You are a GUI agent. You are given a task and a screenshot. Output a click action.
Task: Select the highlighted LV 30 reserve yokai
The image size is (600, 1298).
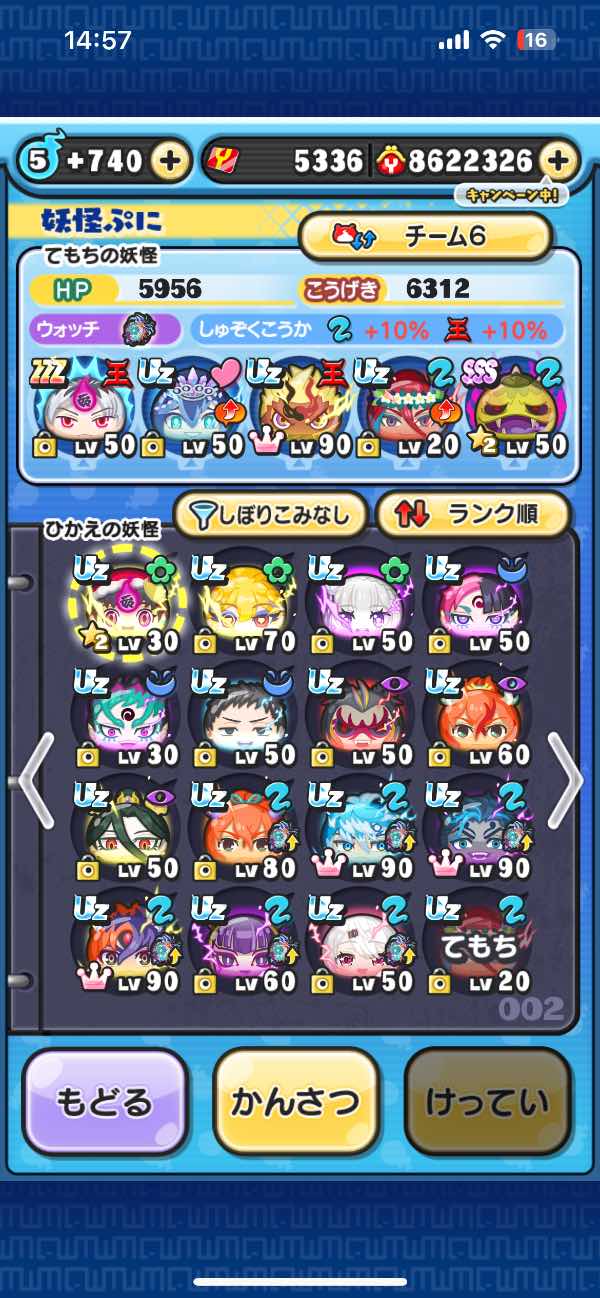[x=125, y=604]
